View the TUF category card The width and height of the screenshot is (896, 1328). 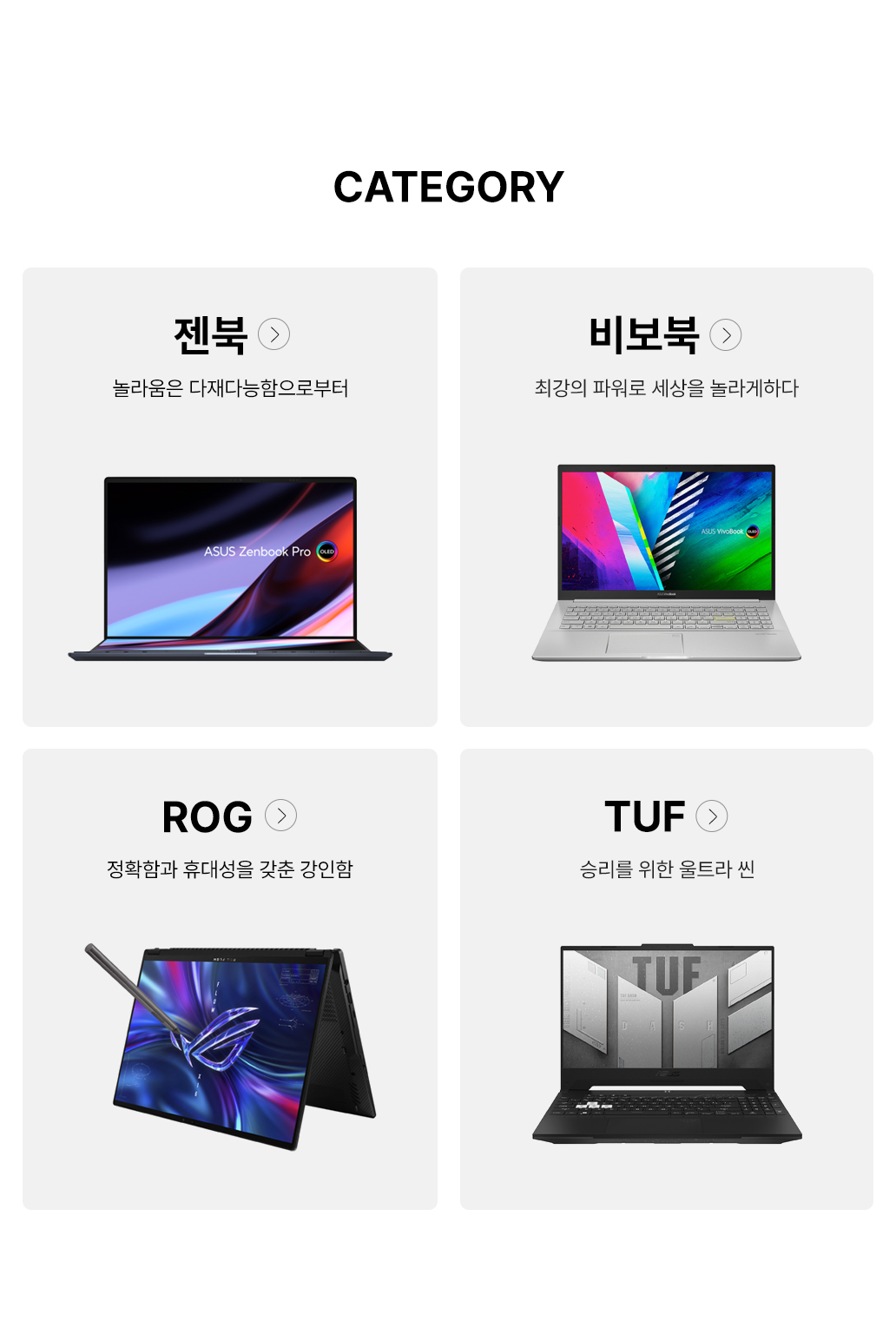point(666,979)
